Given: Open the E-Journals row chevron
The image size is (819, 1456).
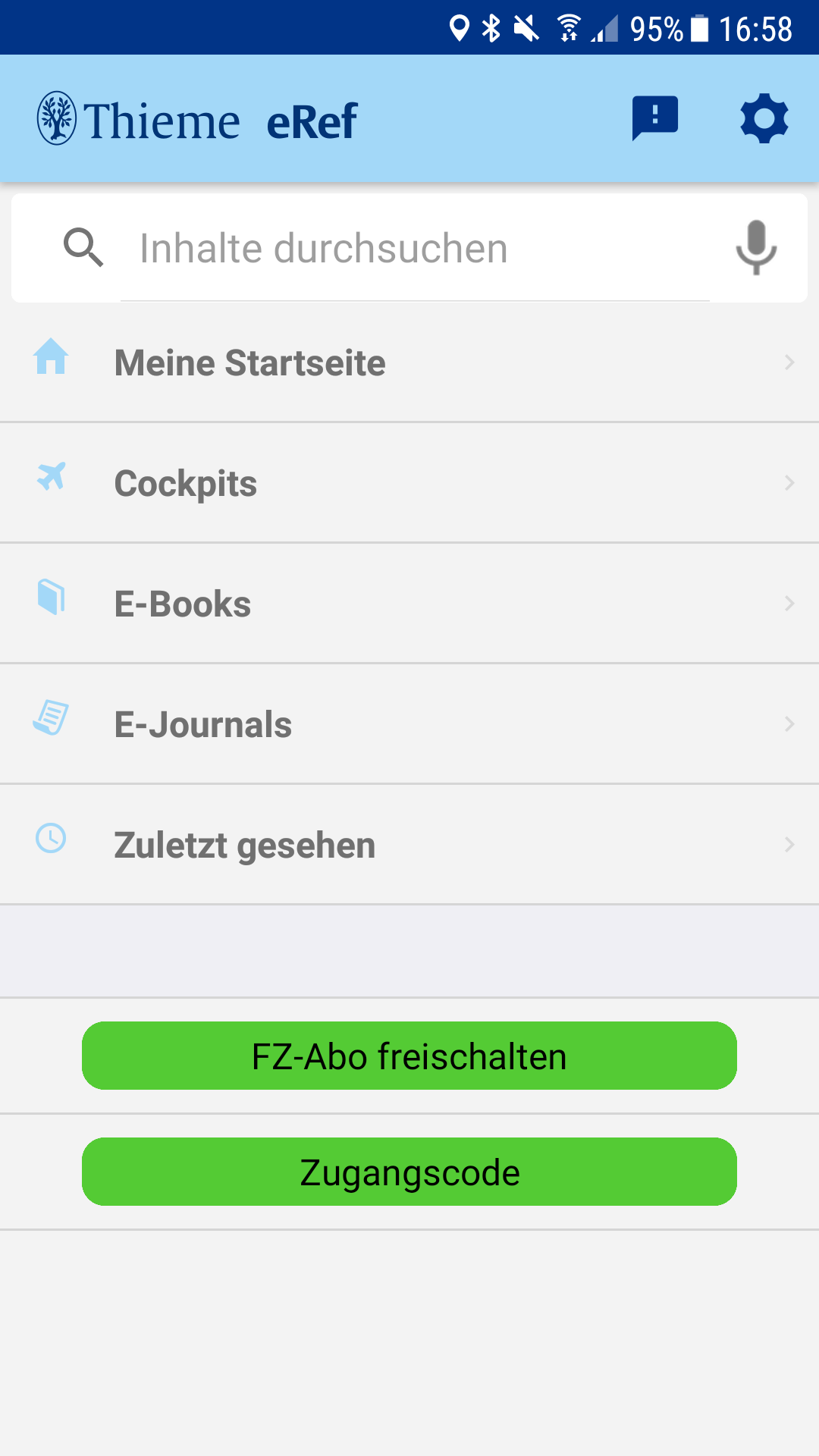Looking at the screenshot, I should click(x=788, y=723).
